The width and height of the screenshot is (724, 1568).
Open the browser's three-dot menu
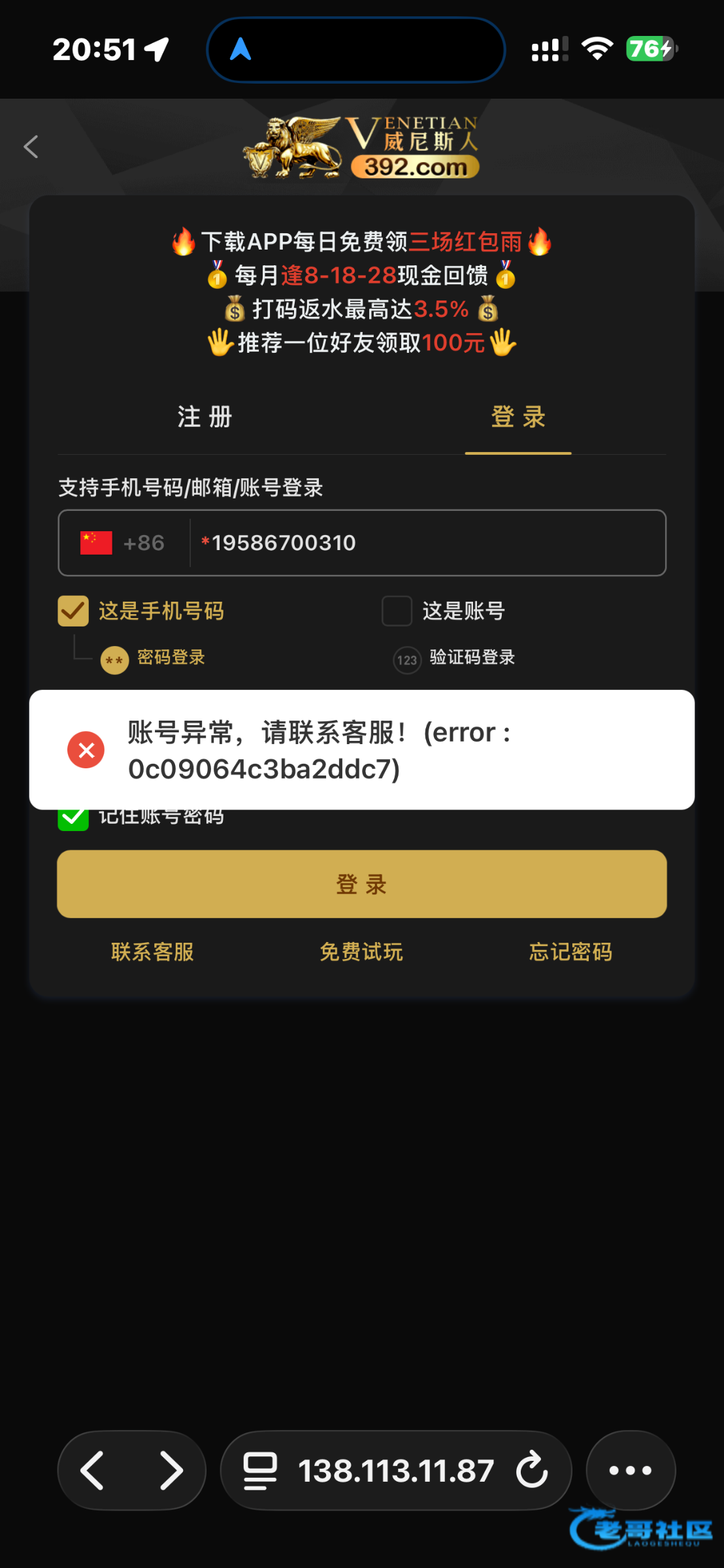pyautogui.click(x=630, y=1471)
